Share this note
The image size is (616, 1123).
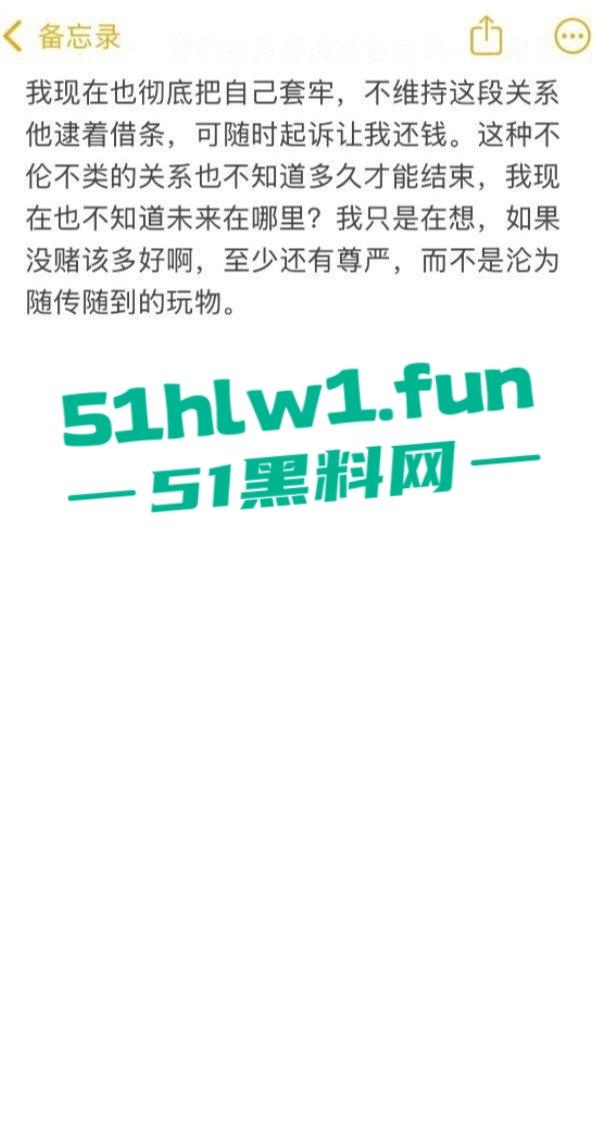(x=486, y=36)
